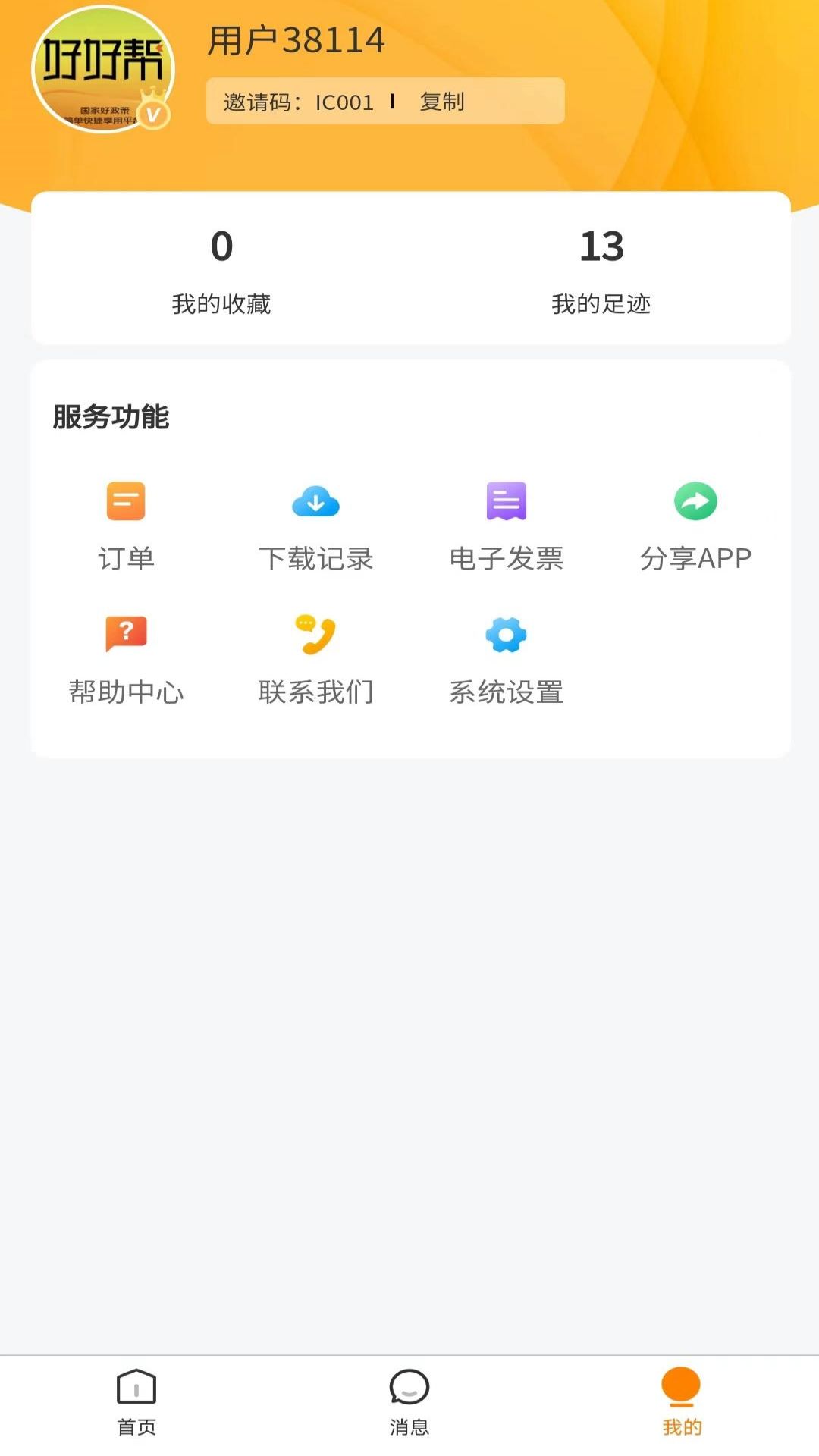
Task: Select the 分享APP share icon
Action: 695,502
